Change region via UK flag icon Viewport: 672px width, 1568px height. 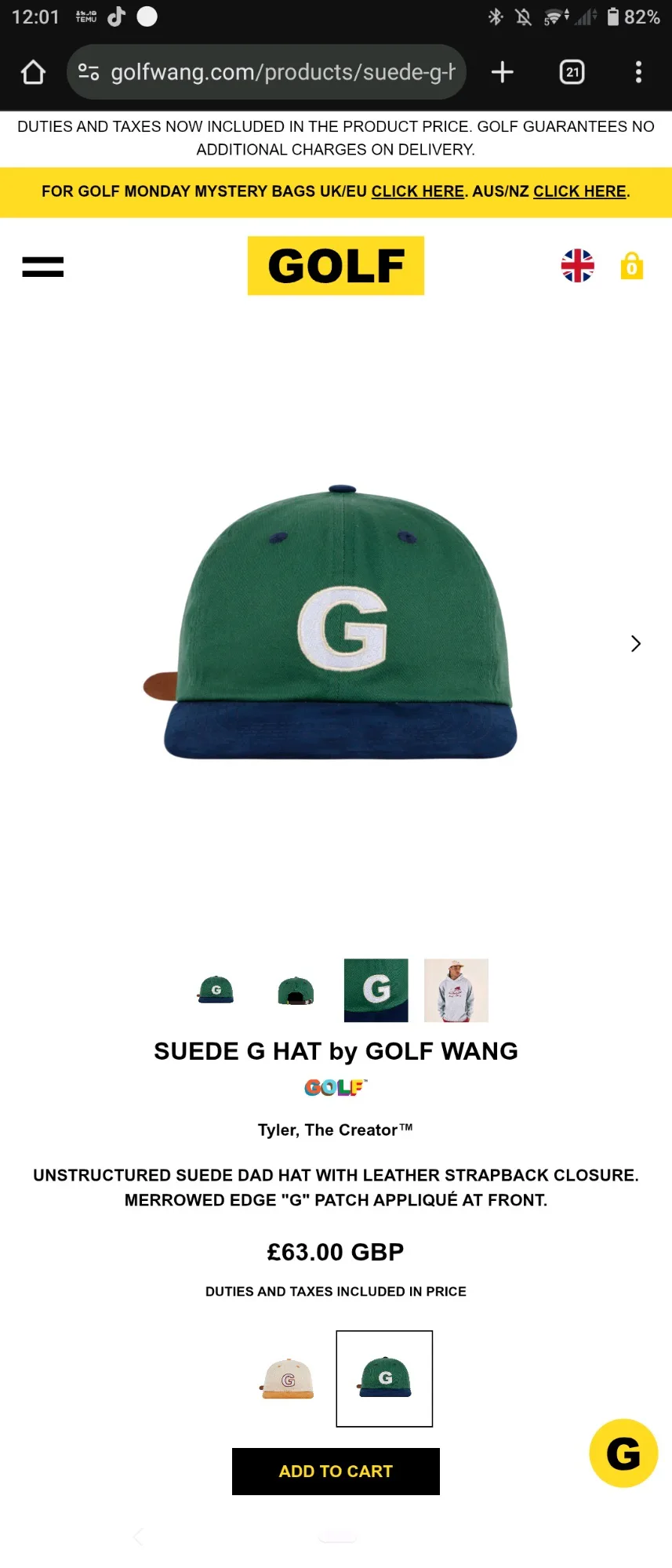point(578,266)
